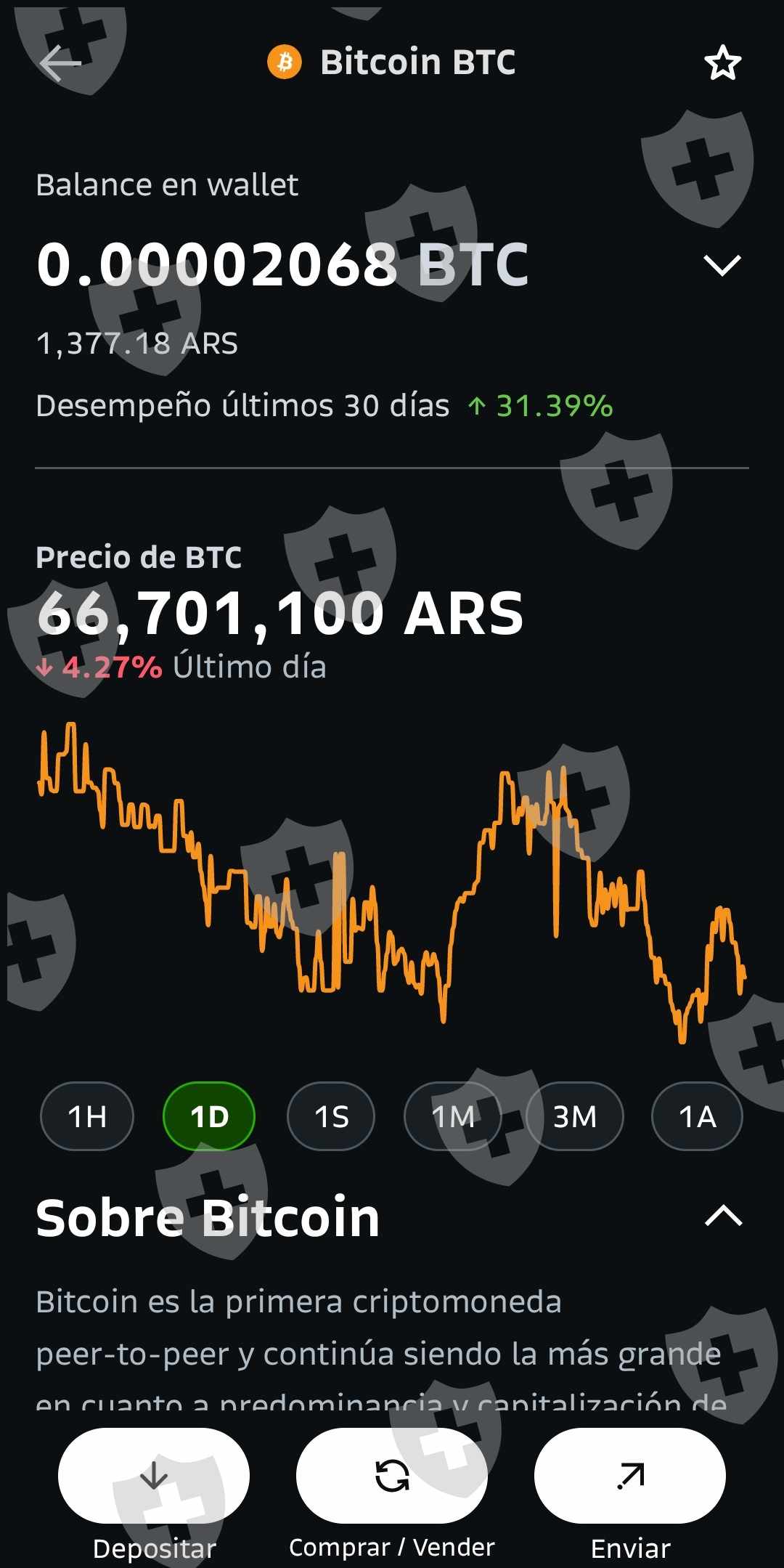This screenshot has width=784, height=1568.
Task: Switch chart to 1H range
Action: [x=87, y=1116]
